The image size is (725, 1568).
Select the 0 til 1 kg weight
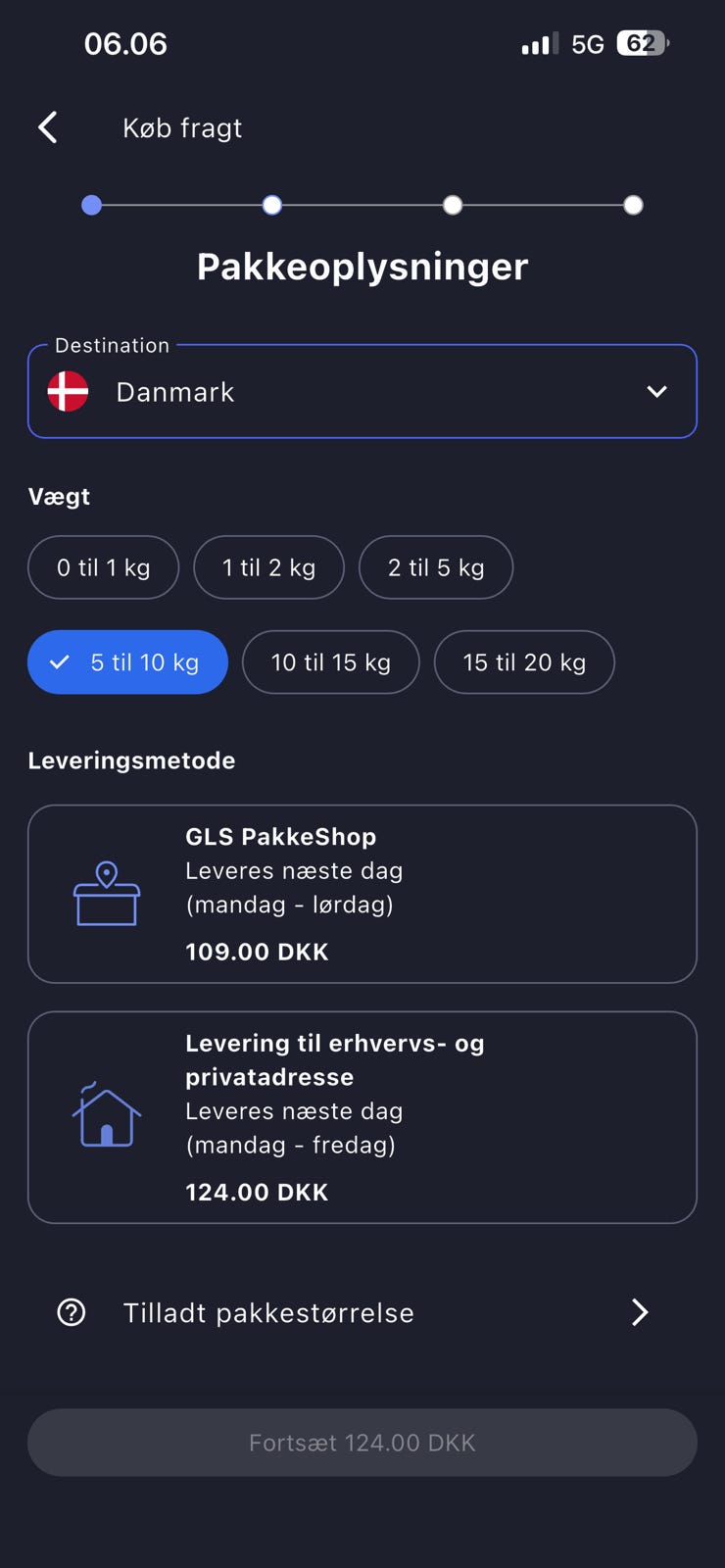[103, 567]
